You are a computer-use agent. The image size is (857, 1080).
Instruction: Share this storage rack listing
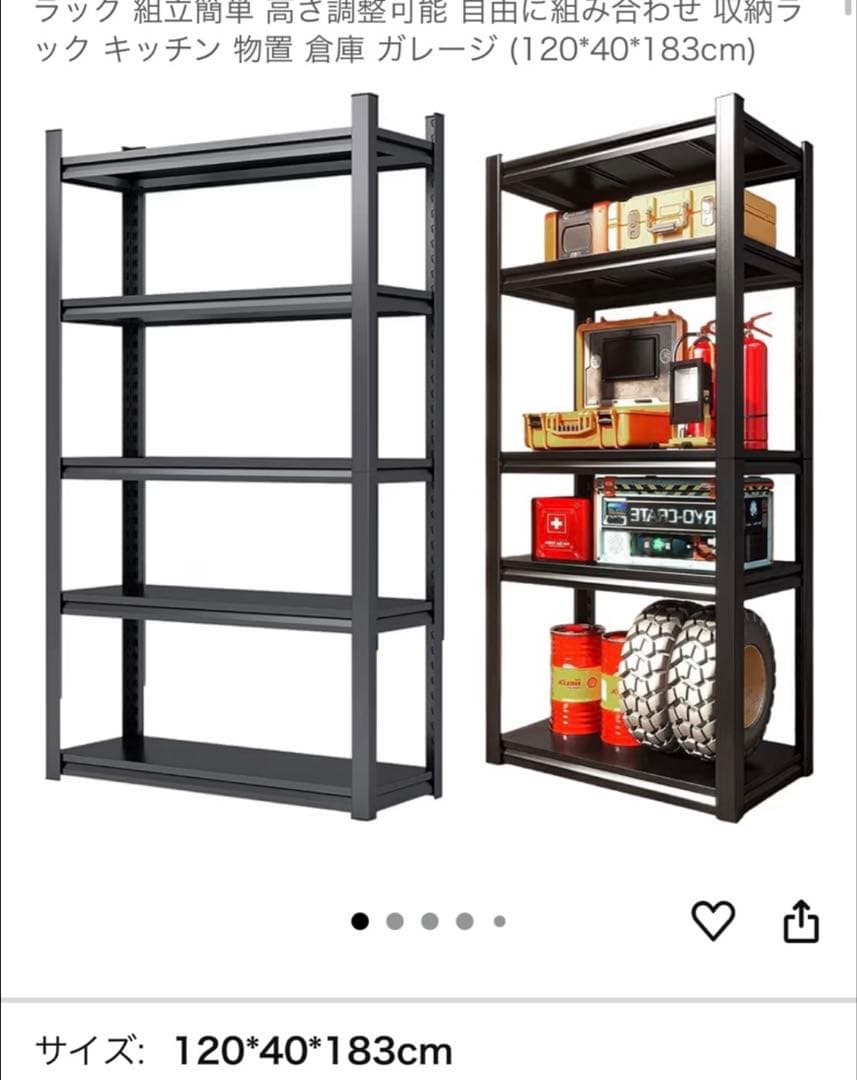[800, 921]
